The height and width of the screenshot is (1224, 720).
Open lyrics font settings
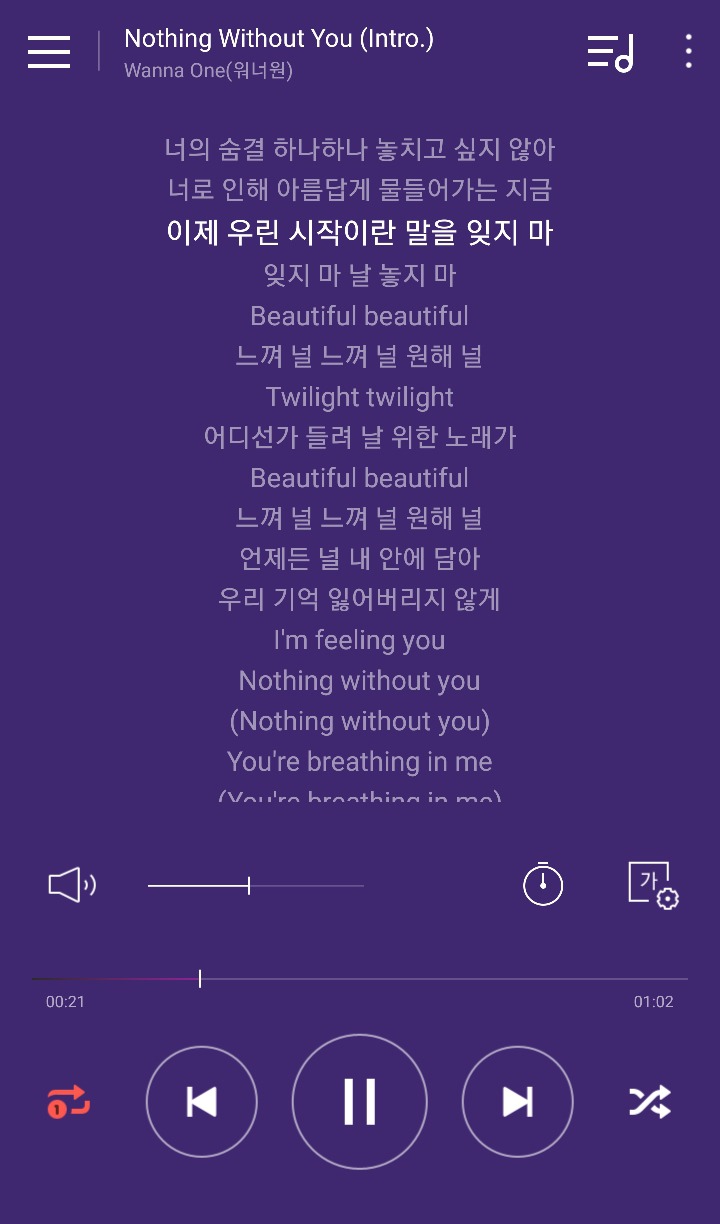654,885
